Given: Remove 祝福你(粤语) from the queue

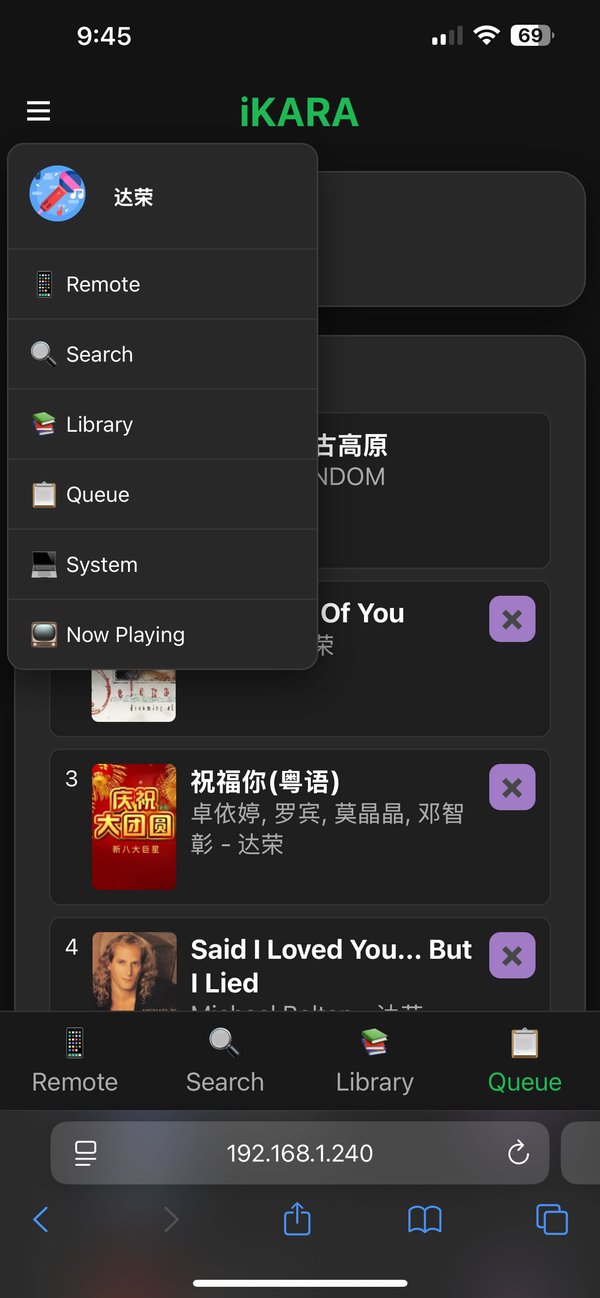Looking at the screenshot, I should tap(512, 787).
